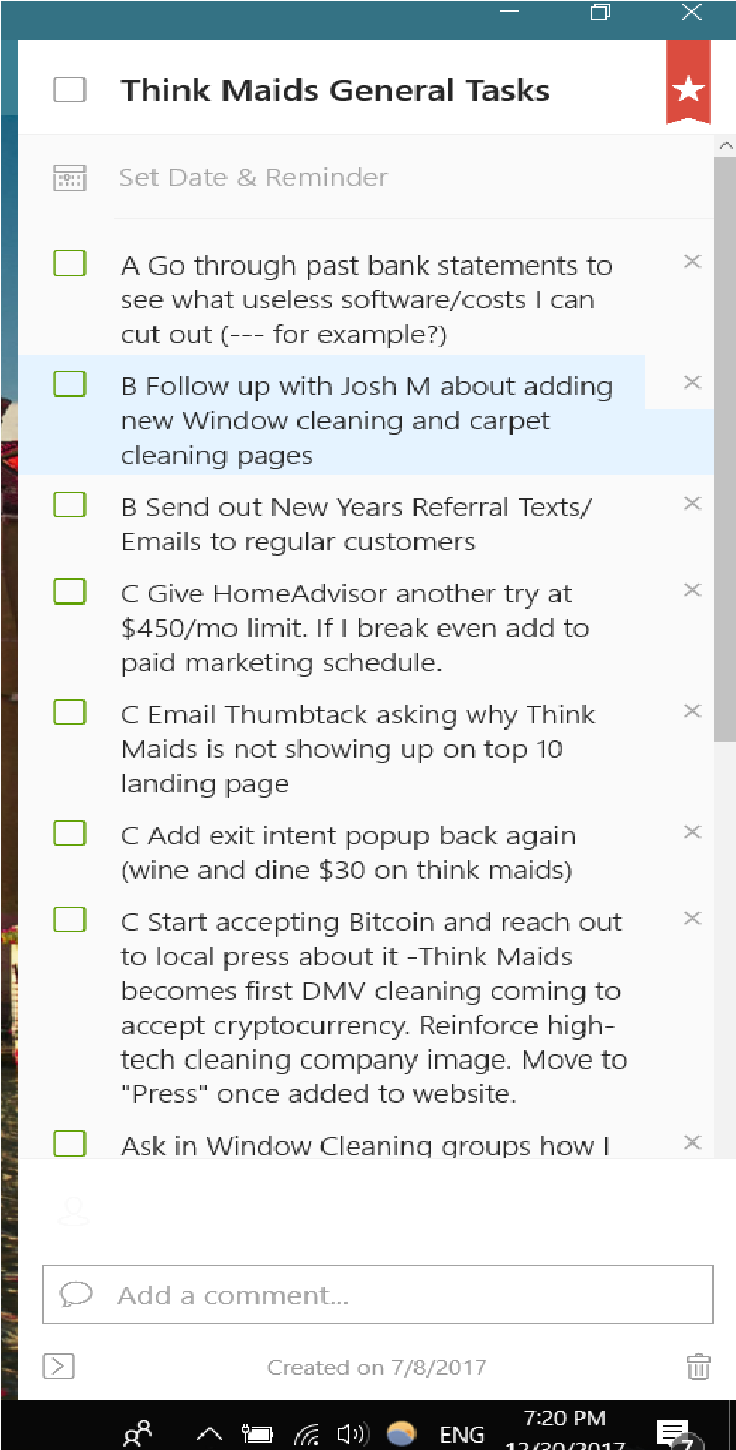Open Set Date & Reminder
Viewport: 736px width, 1450px height.
[x=252, y=178]
